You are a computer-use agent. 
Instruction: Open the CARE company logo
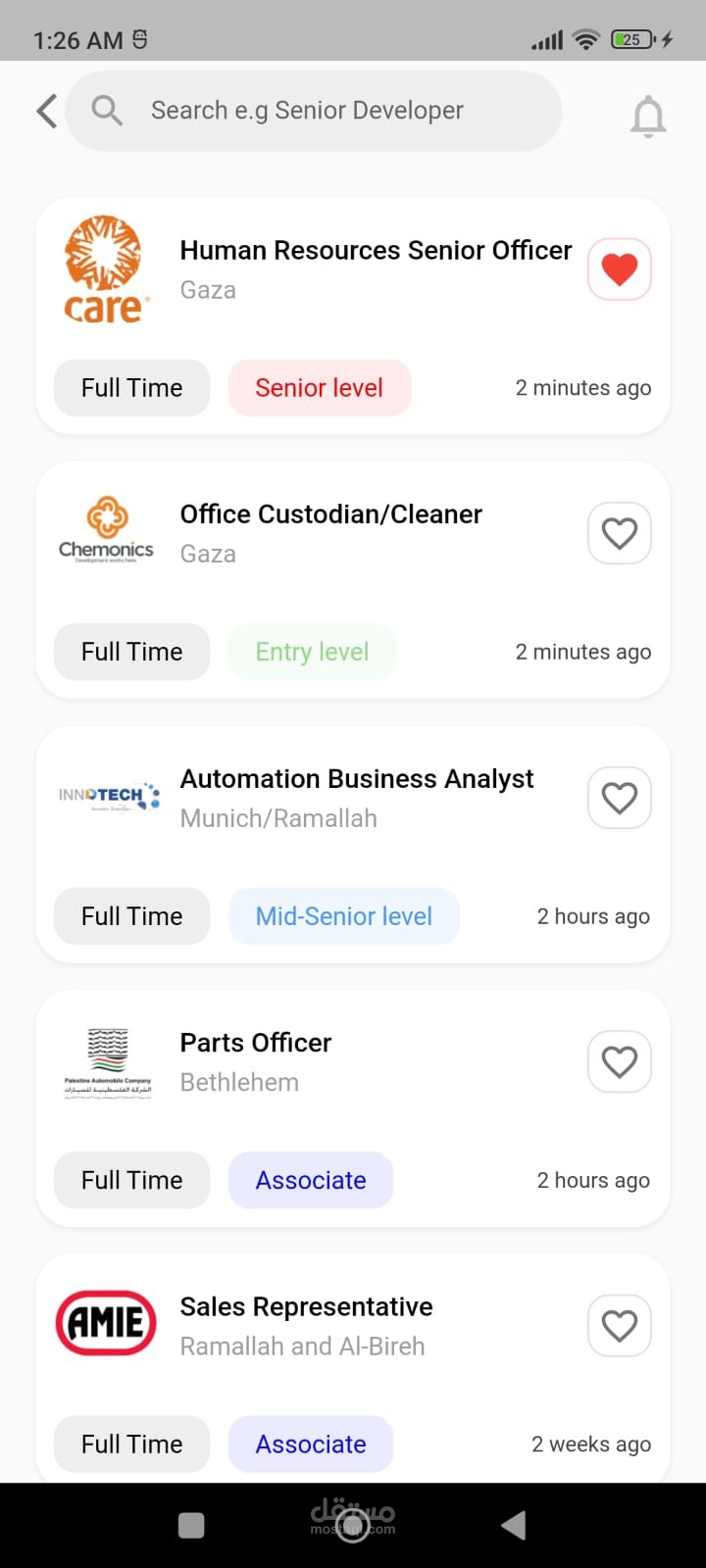pos(105,269)
